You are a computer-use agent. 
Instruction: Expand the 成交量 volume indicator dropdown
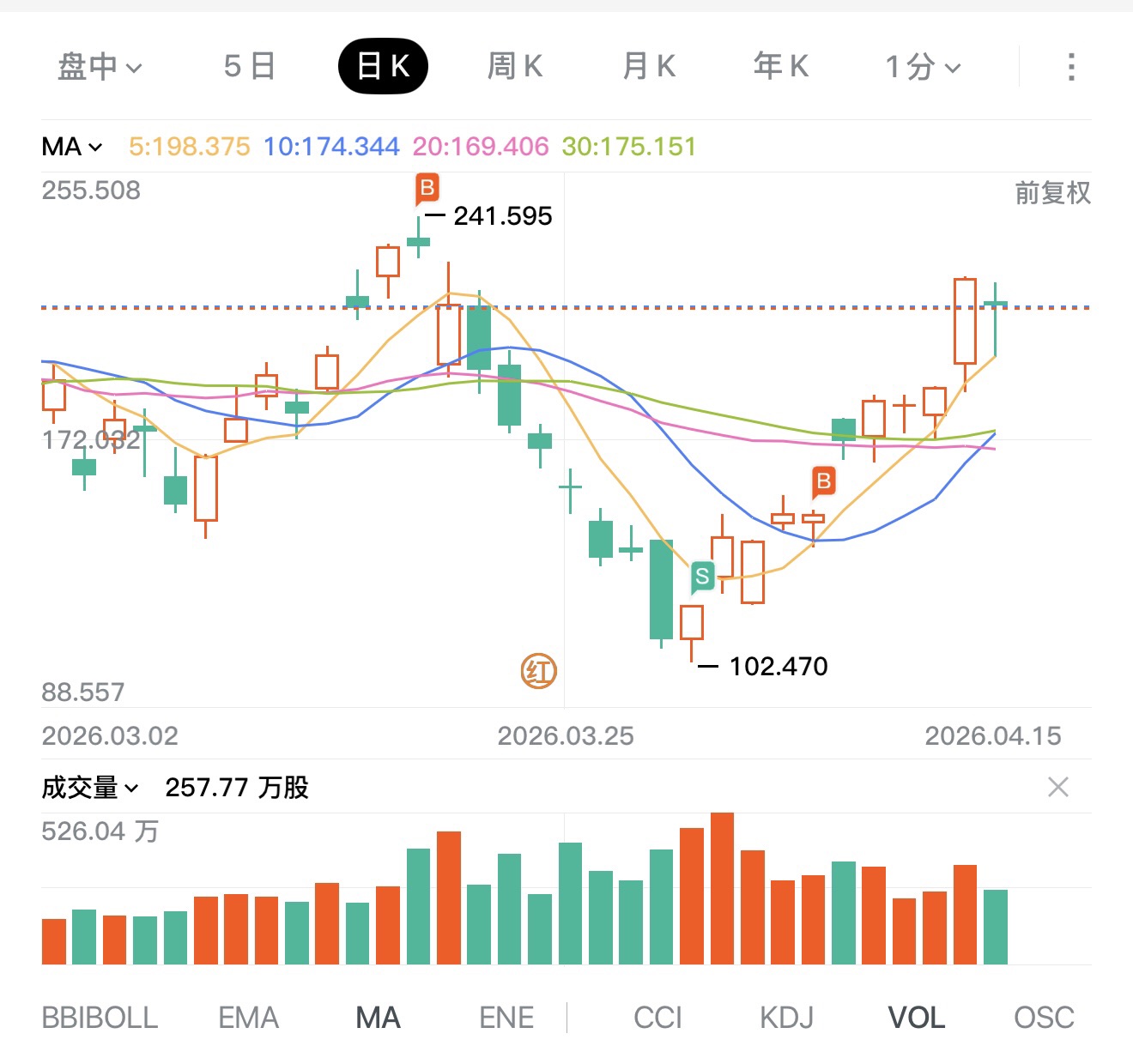tap(89, 787)
